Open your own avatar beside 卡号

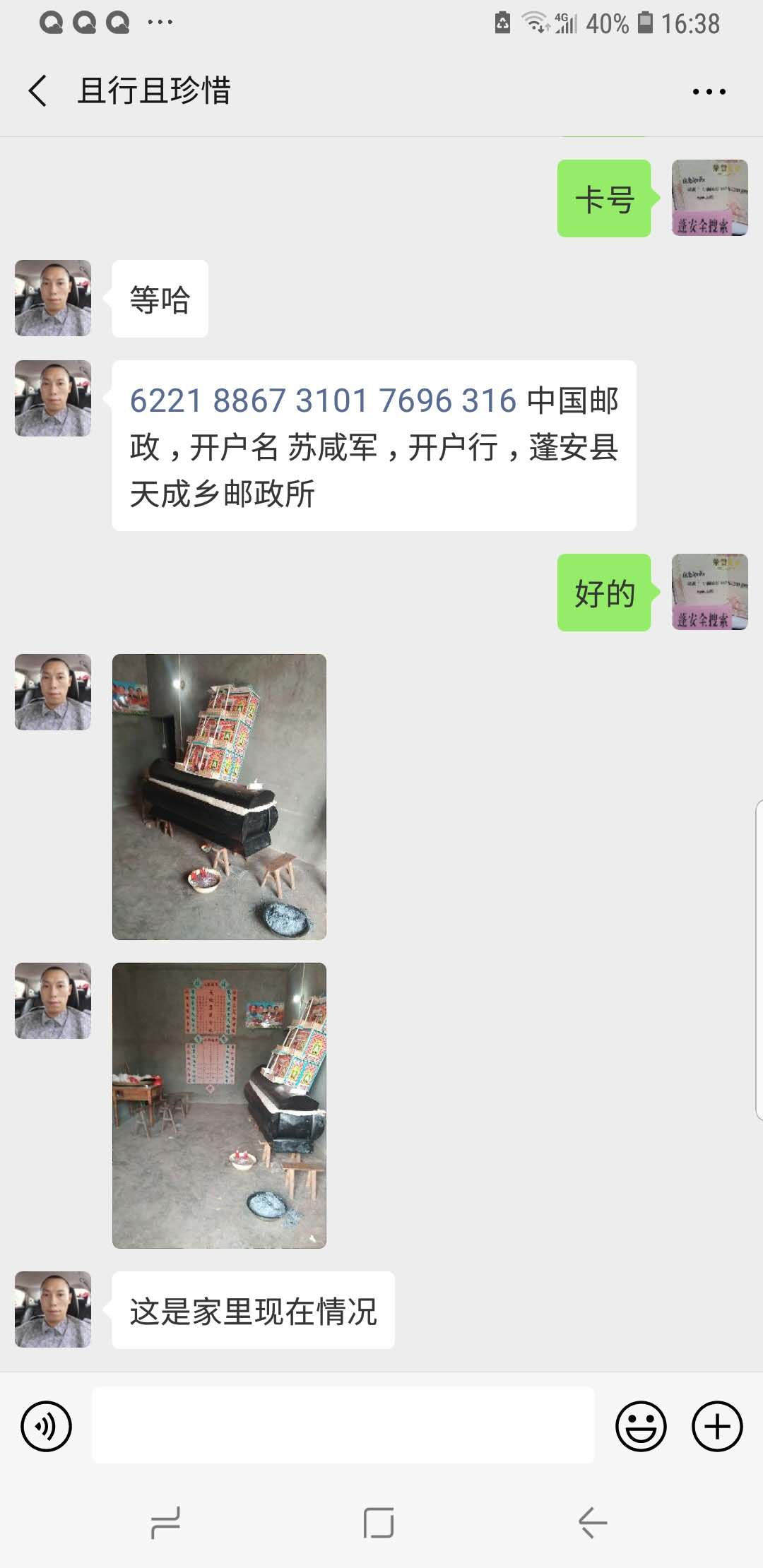(709, 198)
